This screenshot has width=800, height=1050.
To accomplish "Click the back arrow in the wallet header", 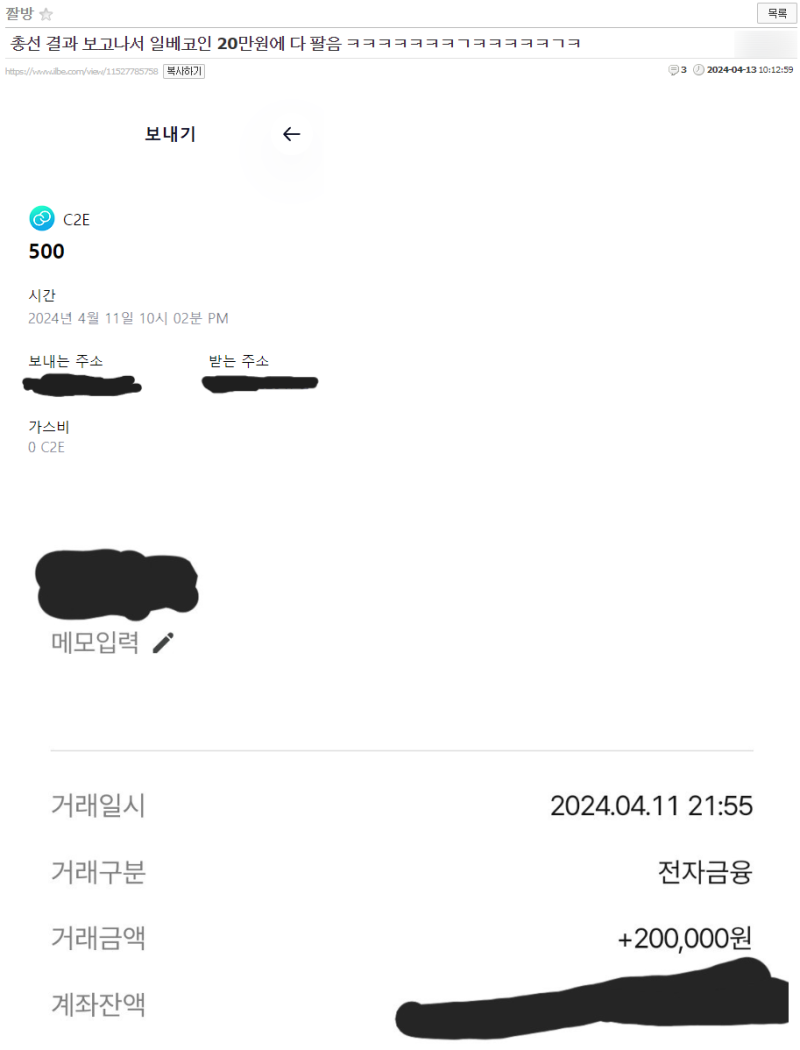I will point(290,134).
